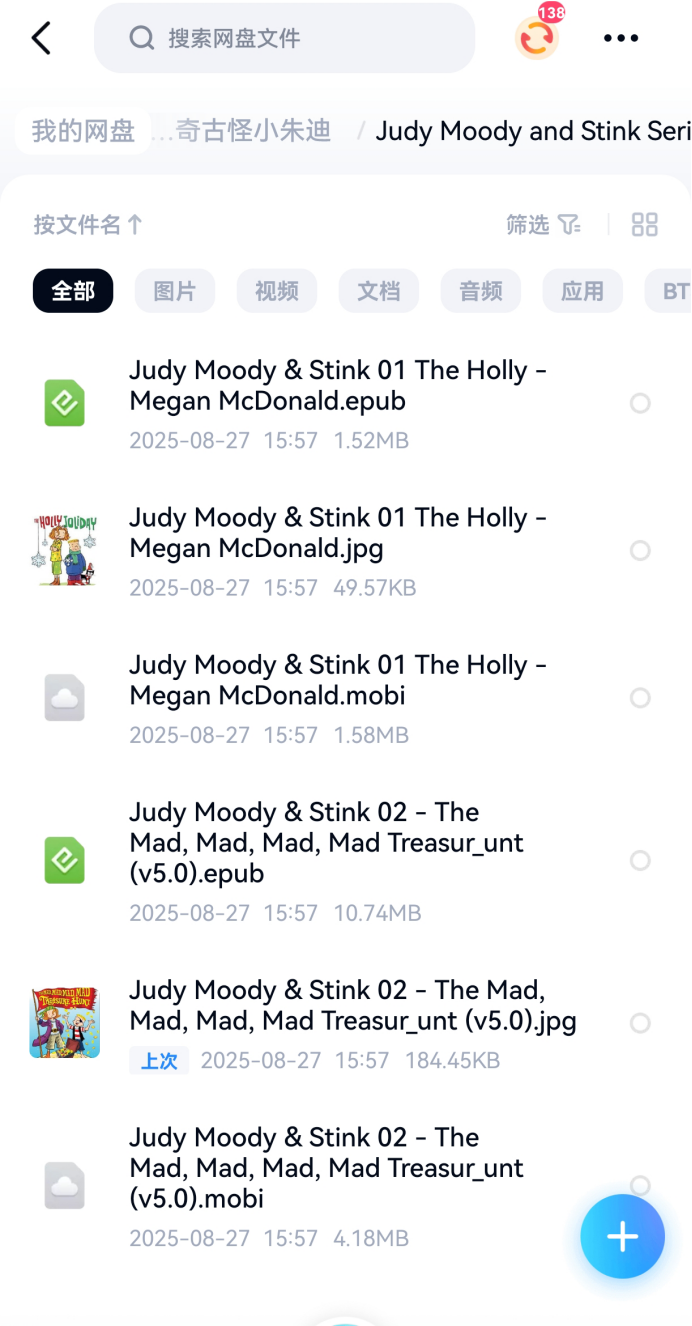Go to 我的网盘 in the breadcrumb
The height and width of the screenshot is (1326, 692).
point(83,131)
